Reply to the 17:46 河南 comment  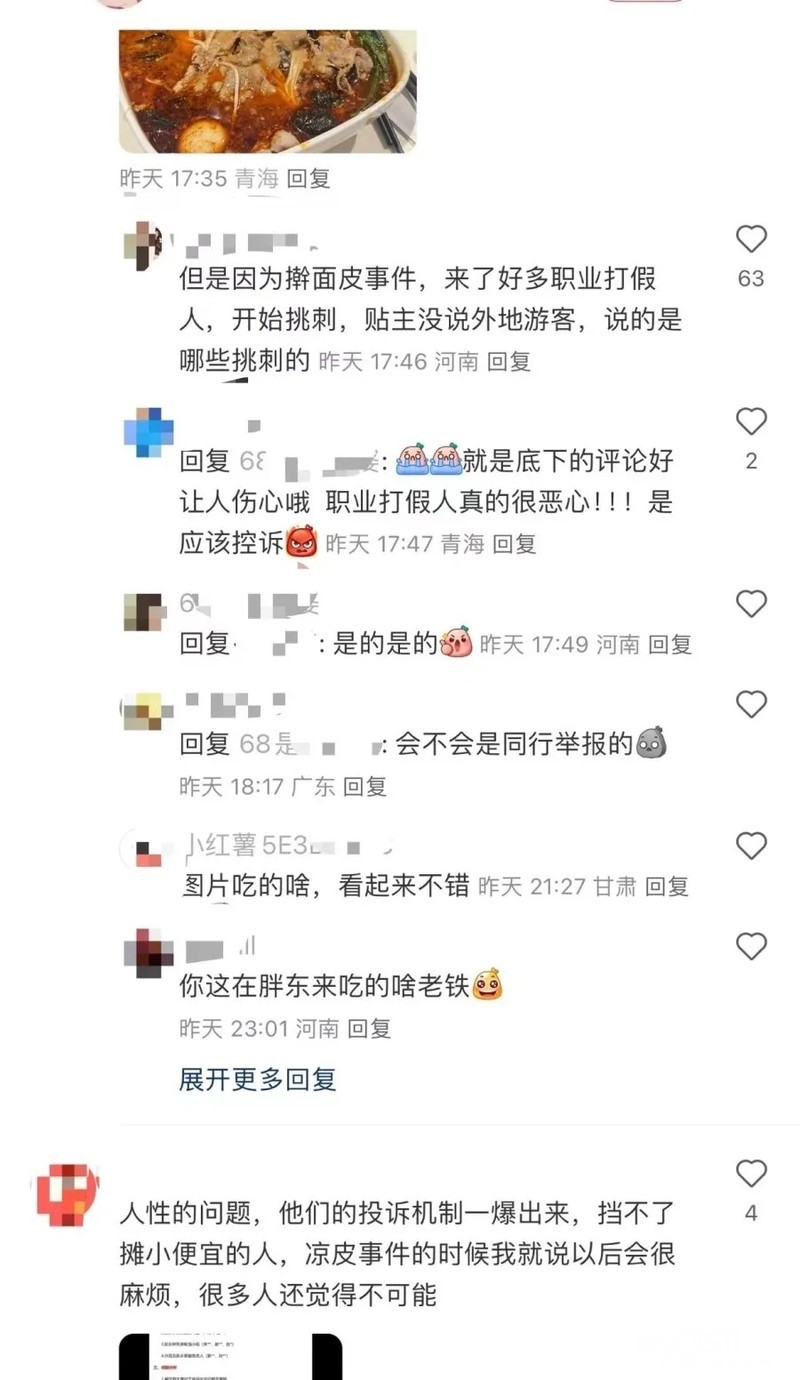click(508, 361)
